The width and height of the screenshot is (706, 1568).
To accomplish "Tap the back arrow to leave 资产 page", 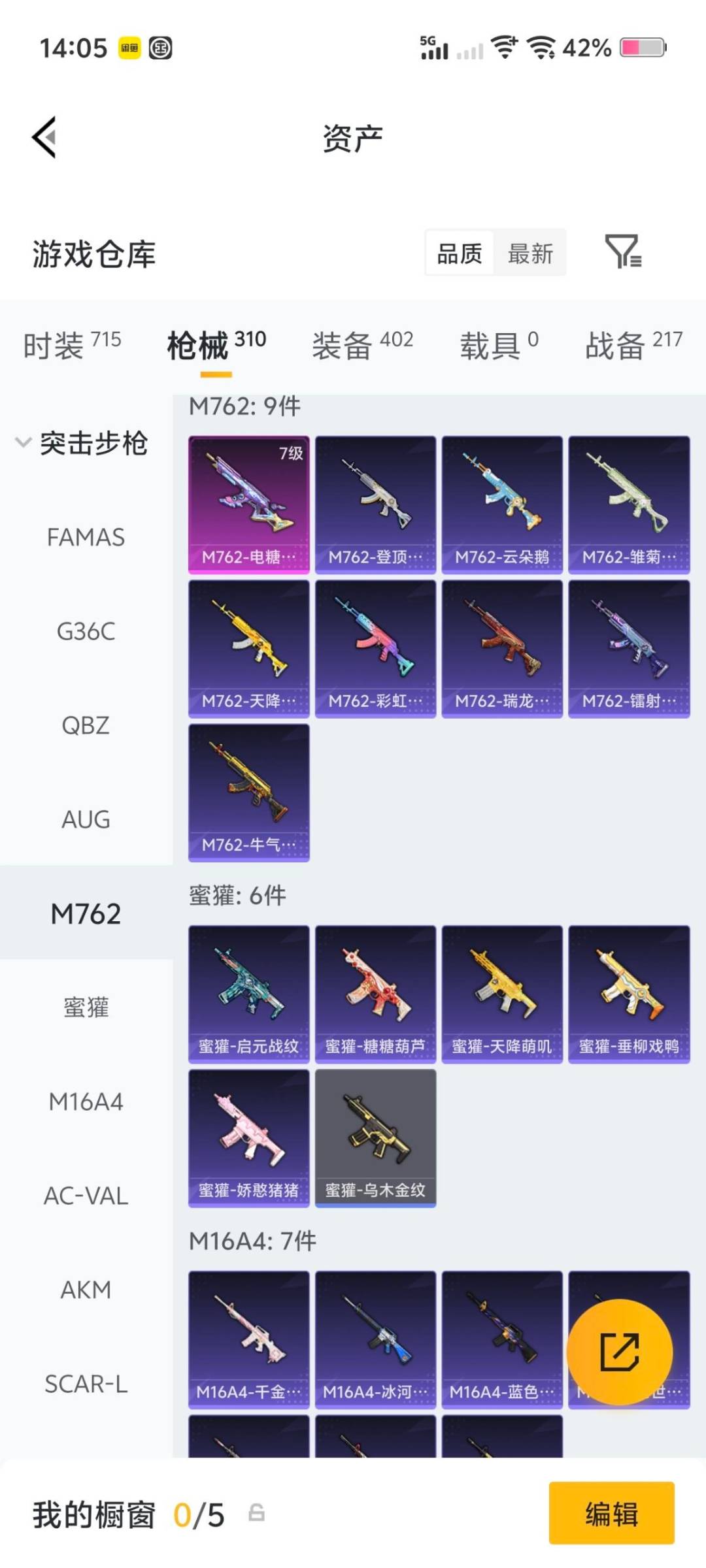I will click(x=43, y=137).
